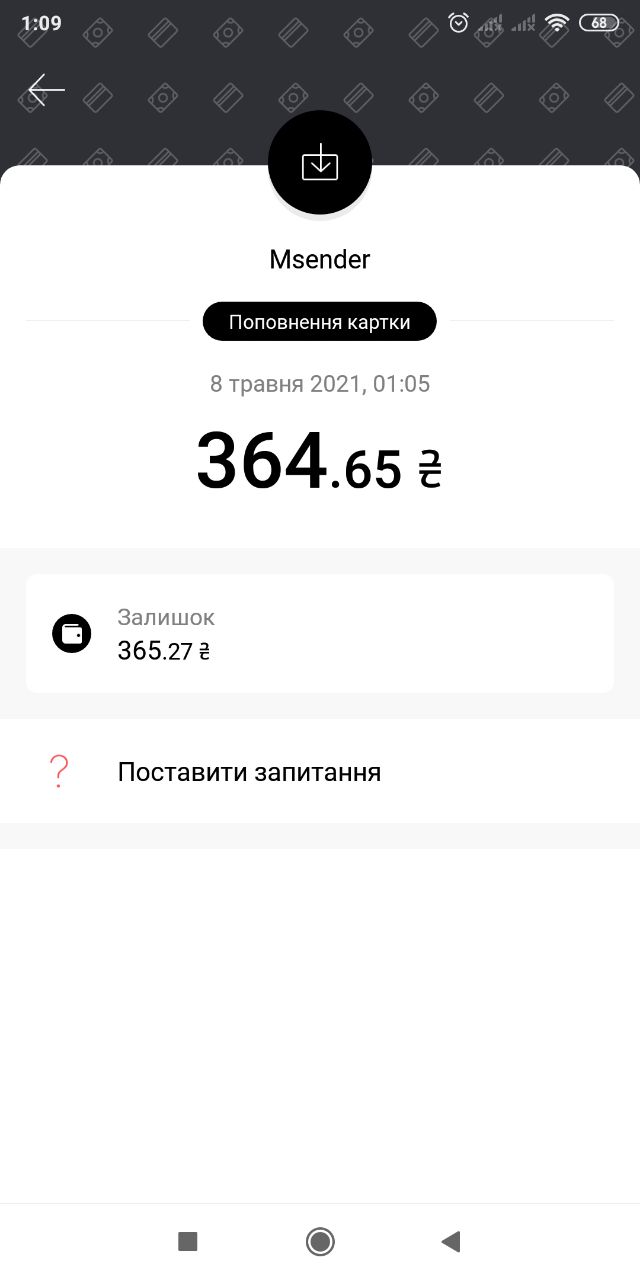
Task: Open Поставити запитання row
Action: click(320, 771)
